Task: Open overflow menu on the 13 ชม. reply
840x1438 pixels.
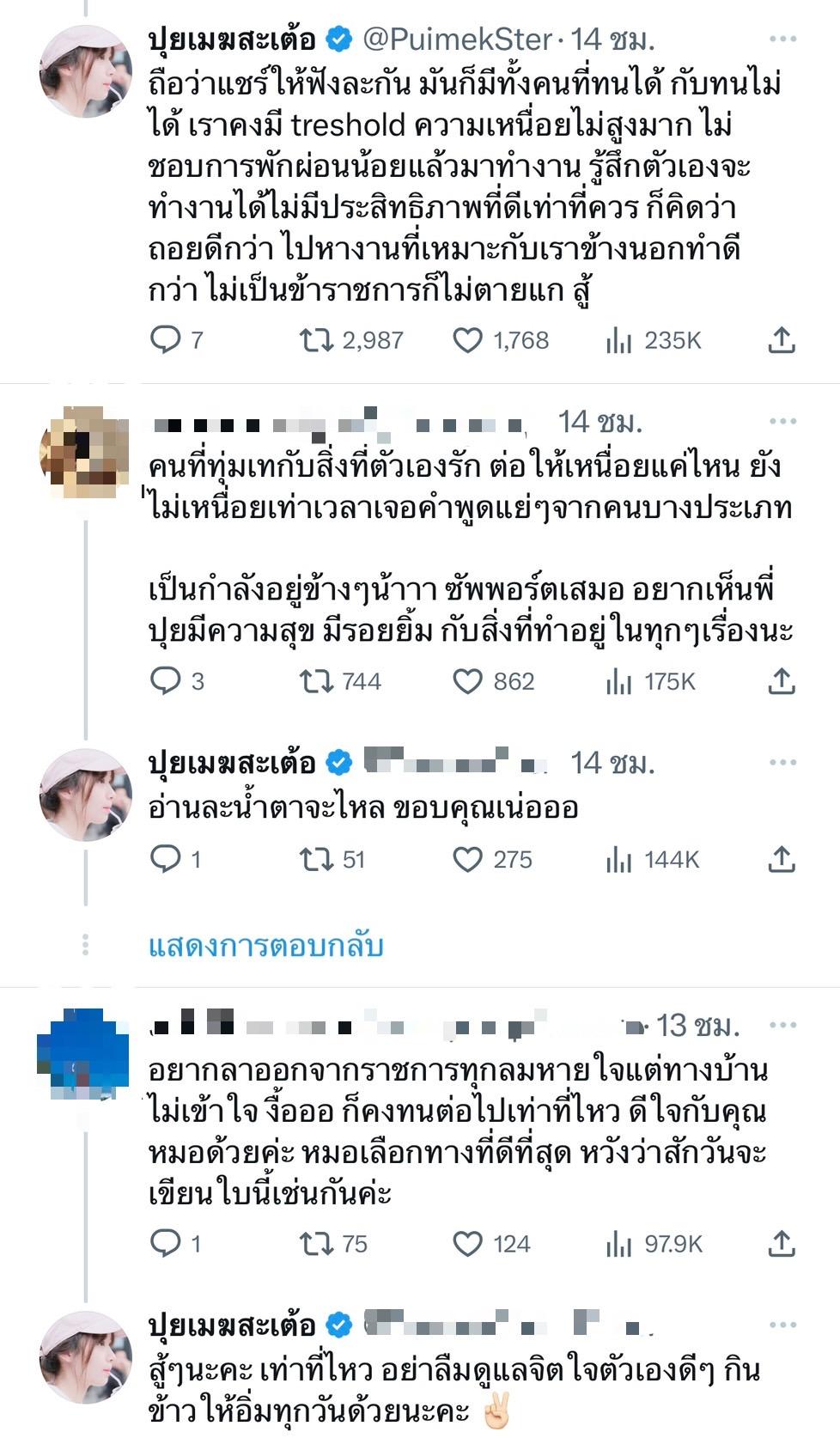Action: [782, 1026]
